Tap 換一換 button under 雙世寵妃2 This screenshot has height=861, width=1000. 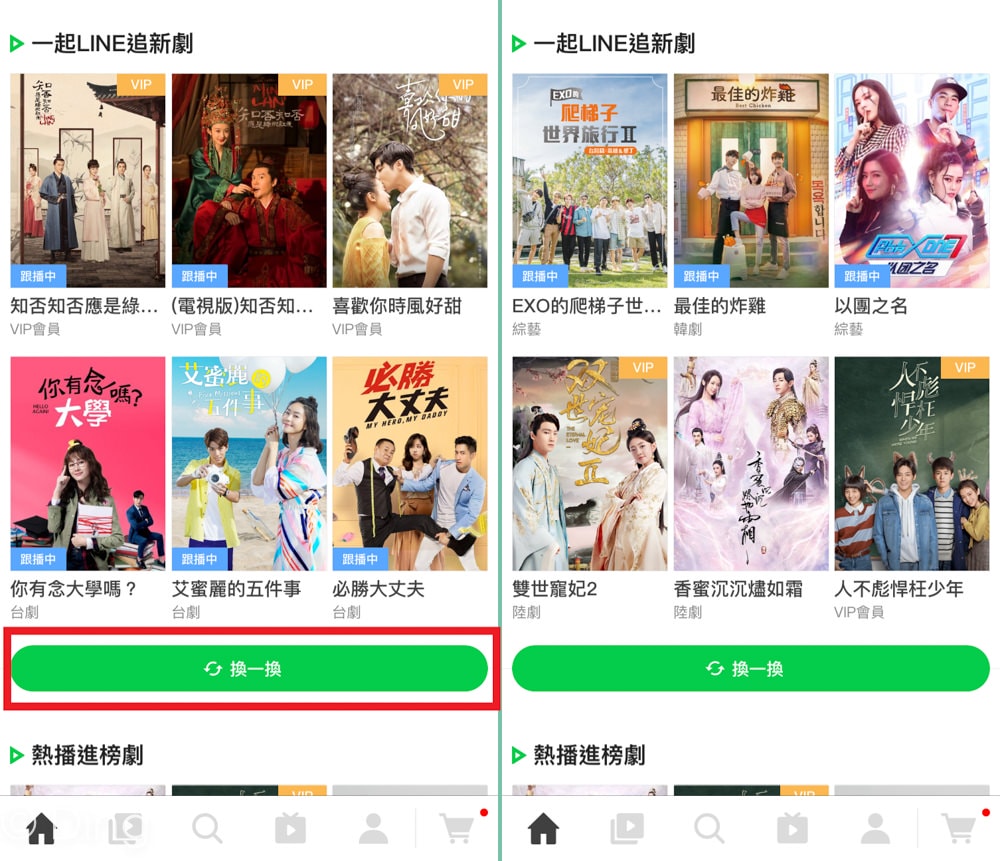click(750, 669)
